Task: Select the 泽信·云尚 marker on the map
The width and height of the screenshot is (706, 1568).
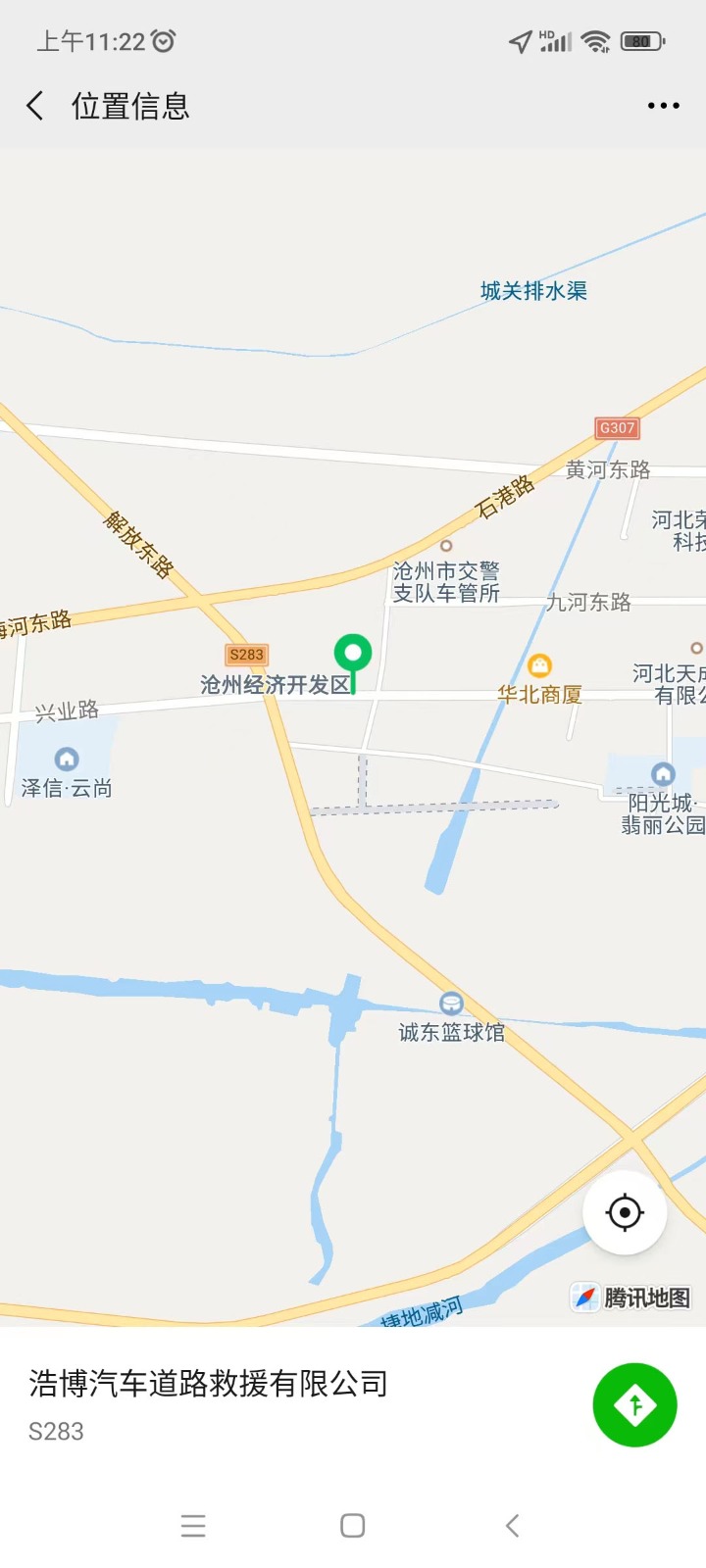Action: pyautogui.click(x=67, y=759)
